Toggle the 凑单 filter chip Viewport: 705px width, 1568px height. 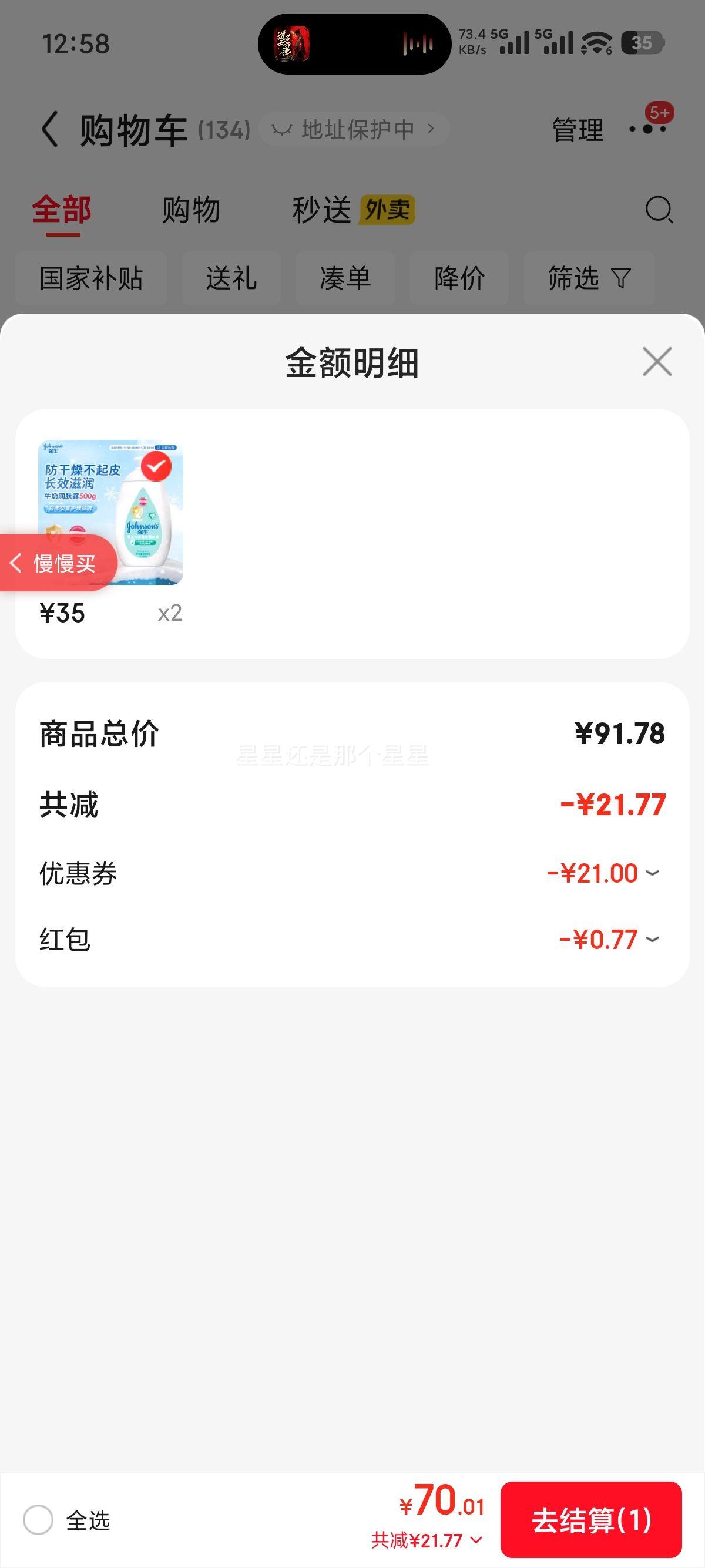[x=345, y=278]
